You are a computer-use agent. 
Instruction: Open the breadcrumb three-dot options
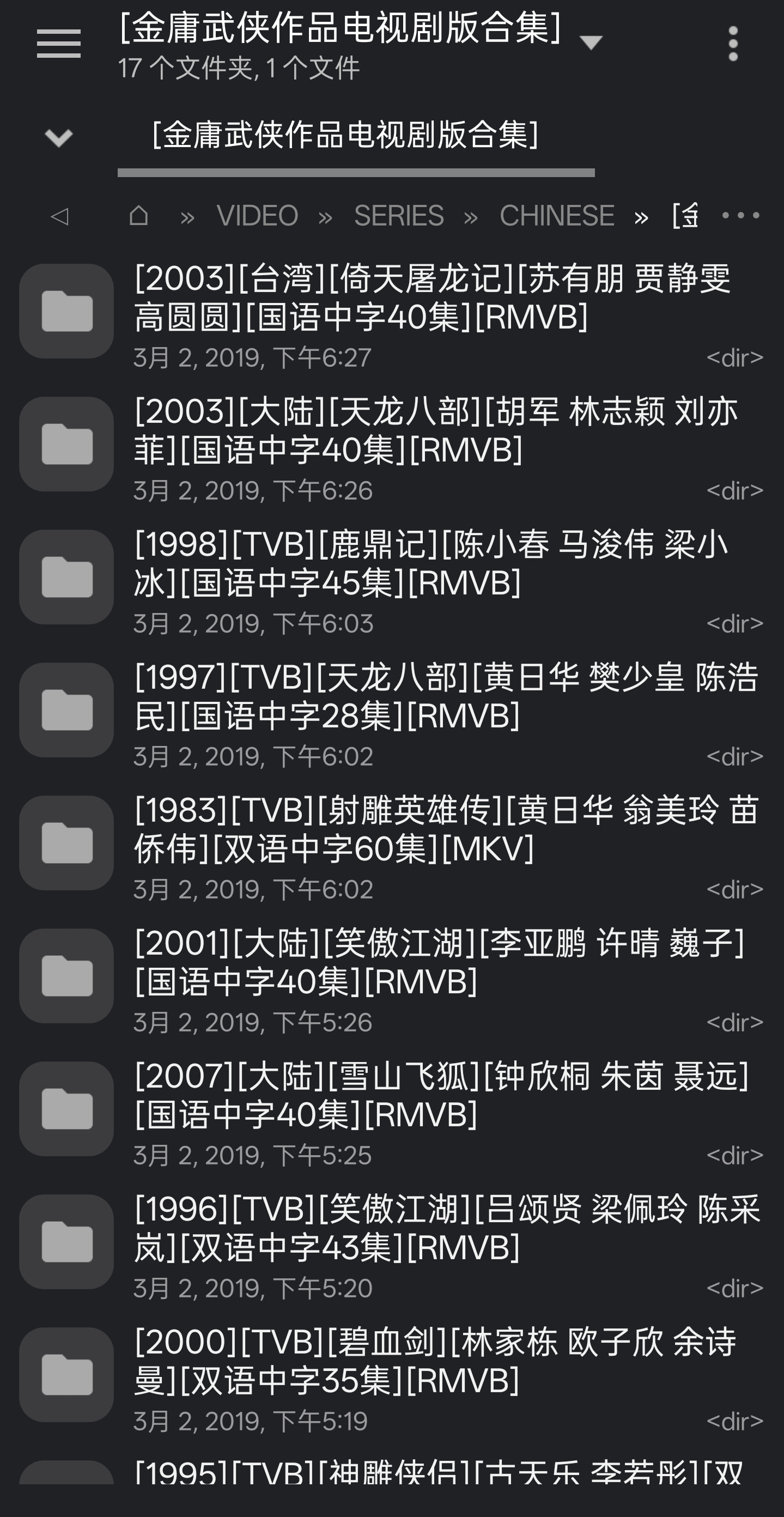740,216
